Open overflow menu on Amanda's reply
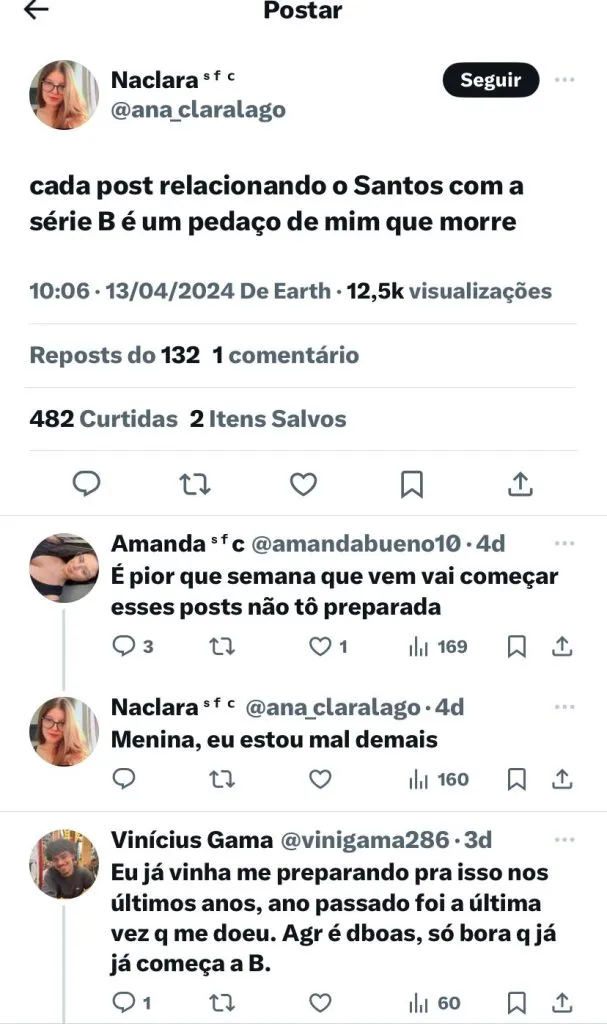The width and height of the screenshot is (607, 1024). click(x=565, y=544)
